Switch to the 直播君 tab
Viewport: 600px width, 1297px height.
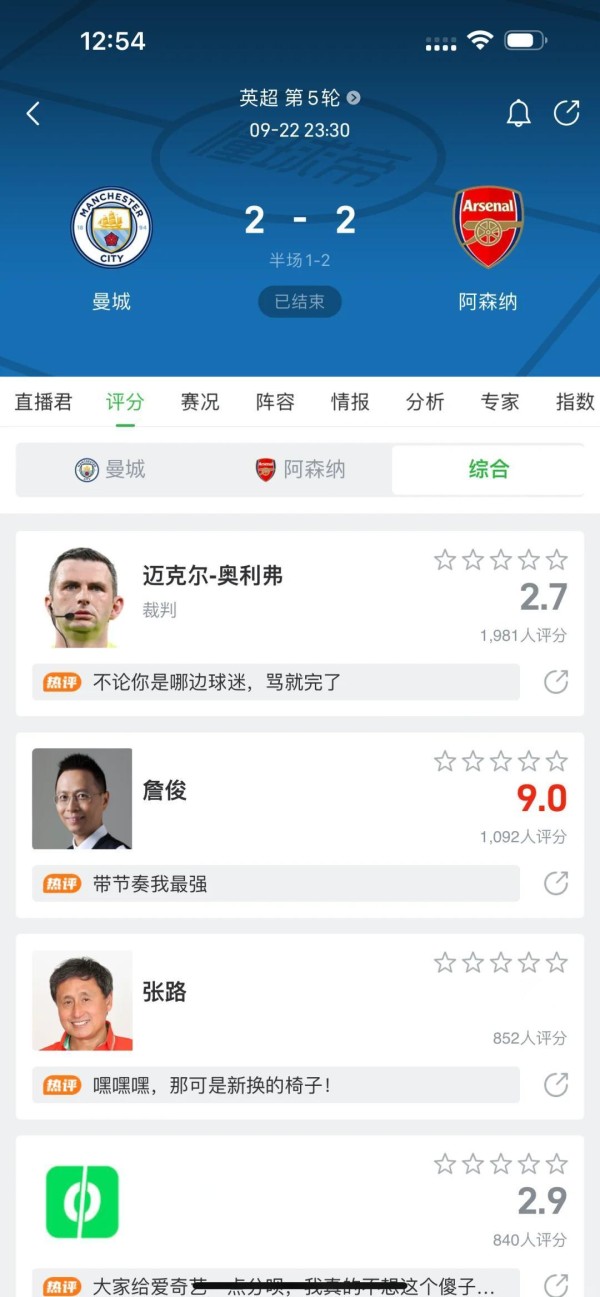pyautogui.click(x=43, y=402)
